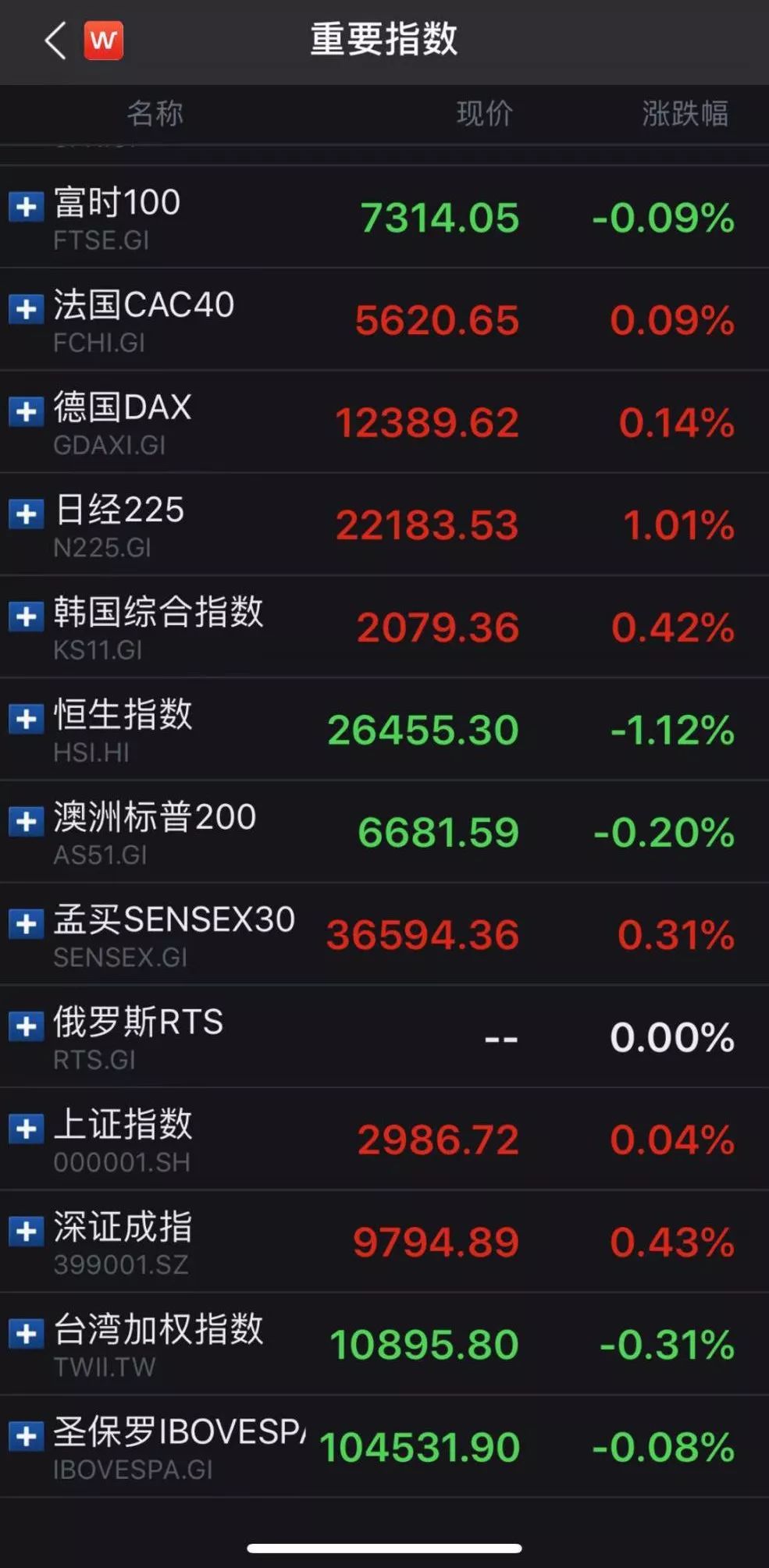Open the 恒生指数 row

click(x=384, y=729)
